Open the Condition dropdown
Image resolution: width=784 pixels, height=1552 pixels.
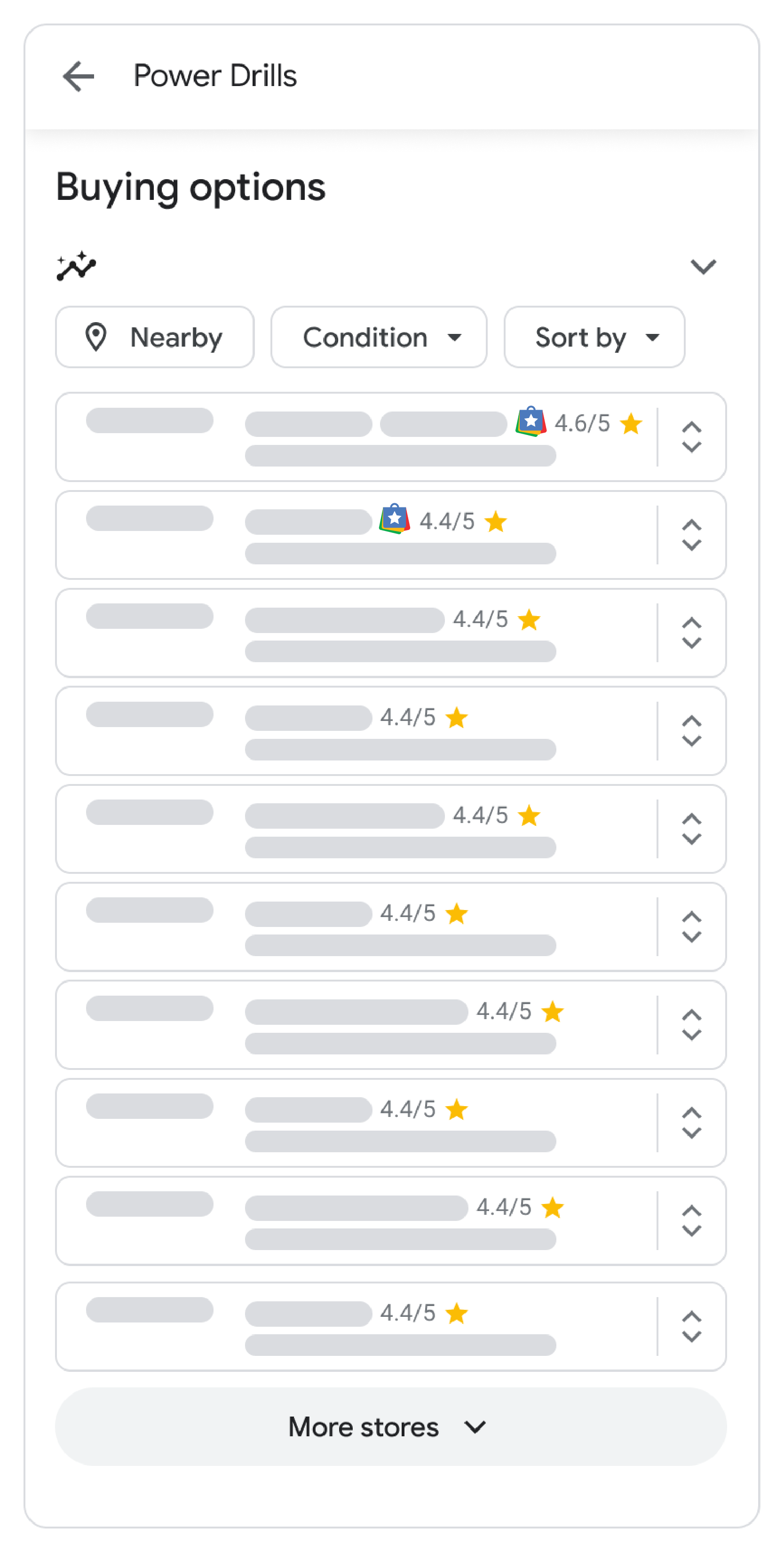click(379, 337)
